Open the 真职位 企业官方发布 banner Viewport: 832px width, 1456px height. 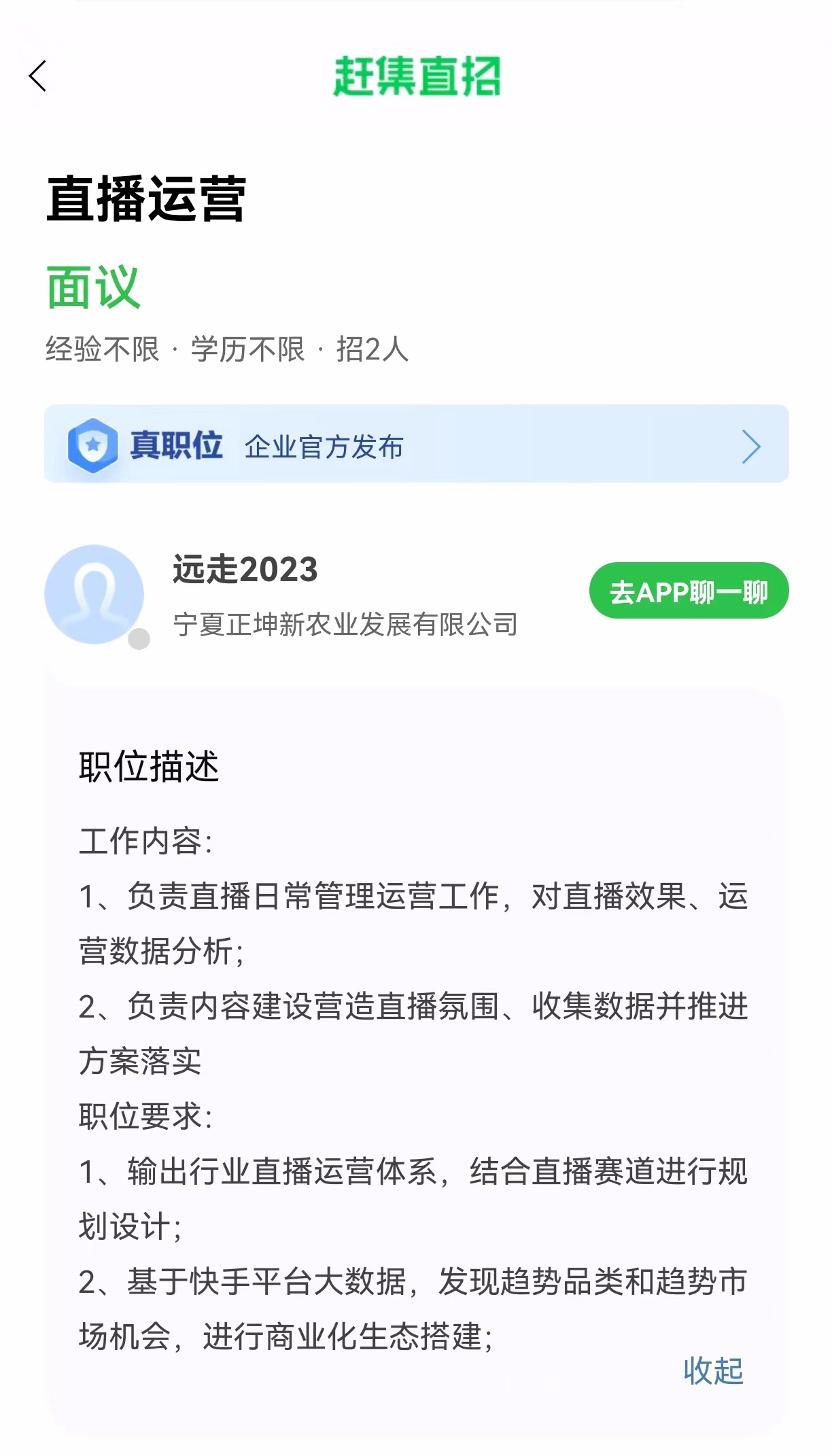click(x=416, y=445)
